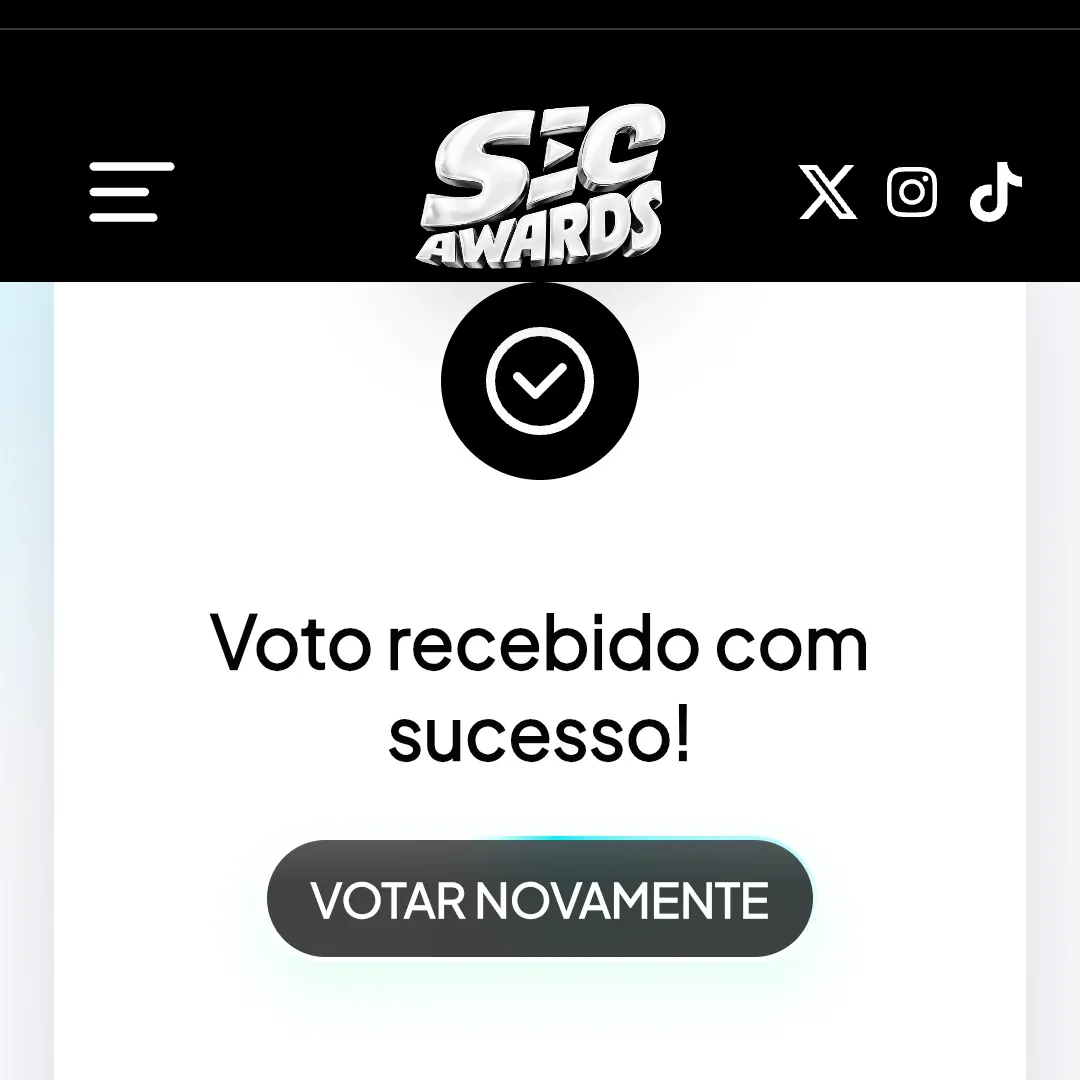This screenshot has height=1080, width=1080.
Task: Open the TikTok profile
Action: [x=995, y=191]
